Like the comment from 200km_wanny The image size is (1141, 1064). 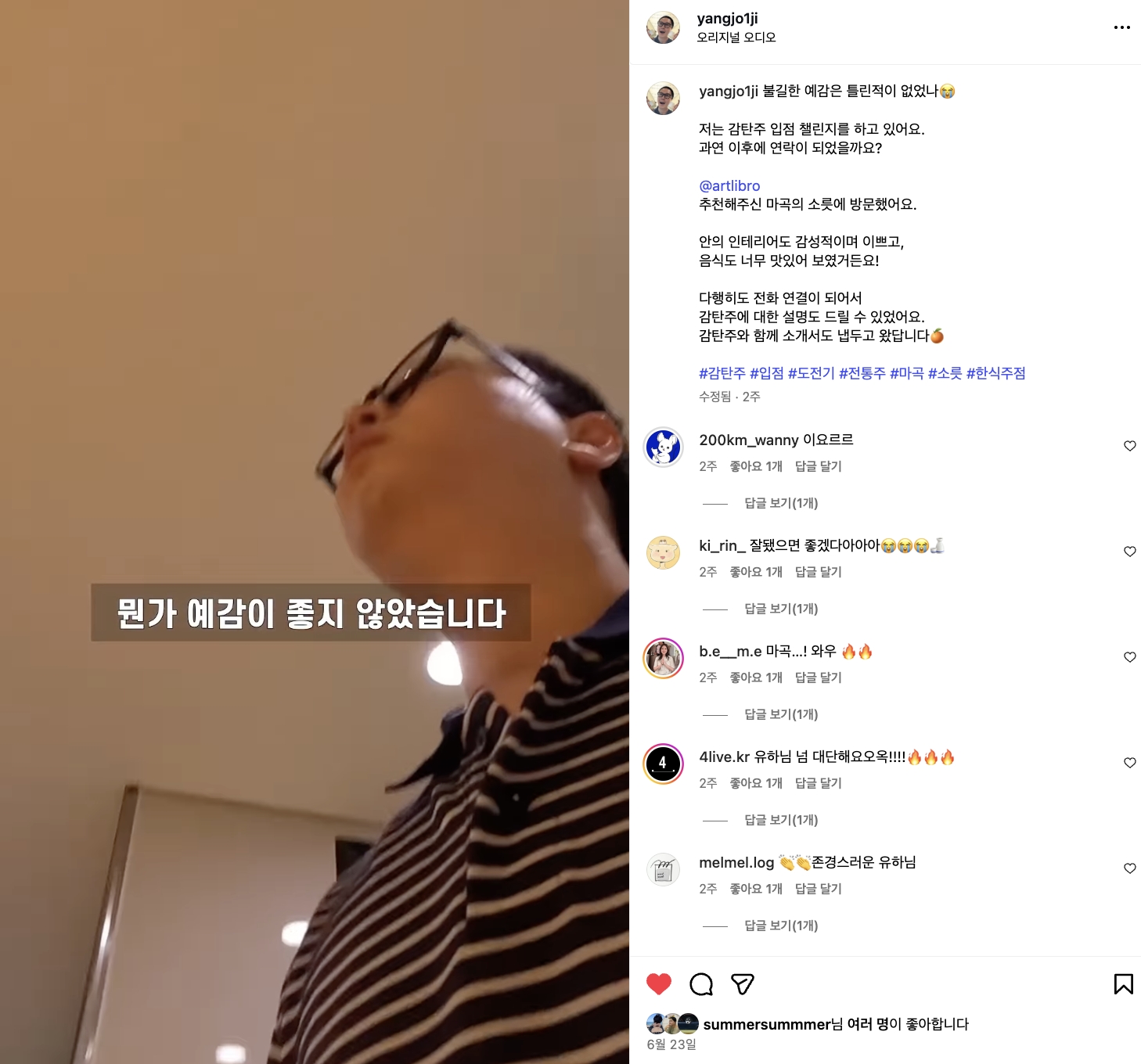pyautogui.click(x=1129, y=446)
